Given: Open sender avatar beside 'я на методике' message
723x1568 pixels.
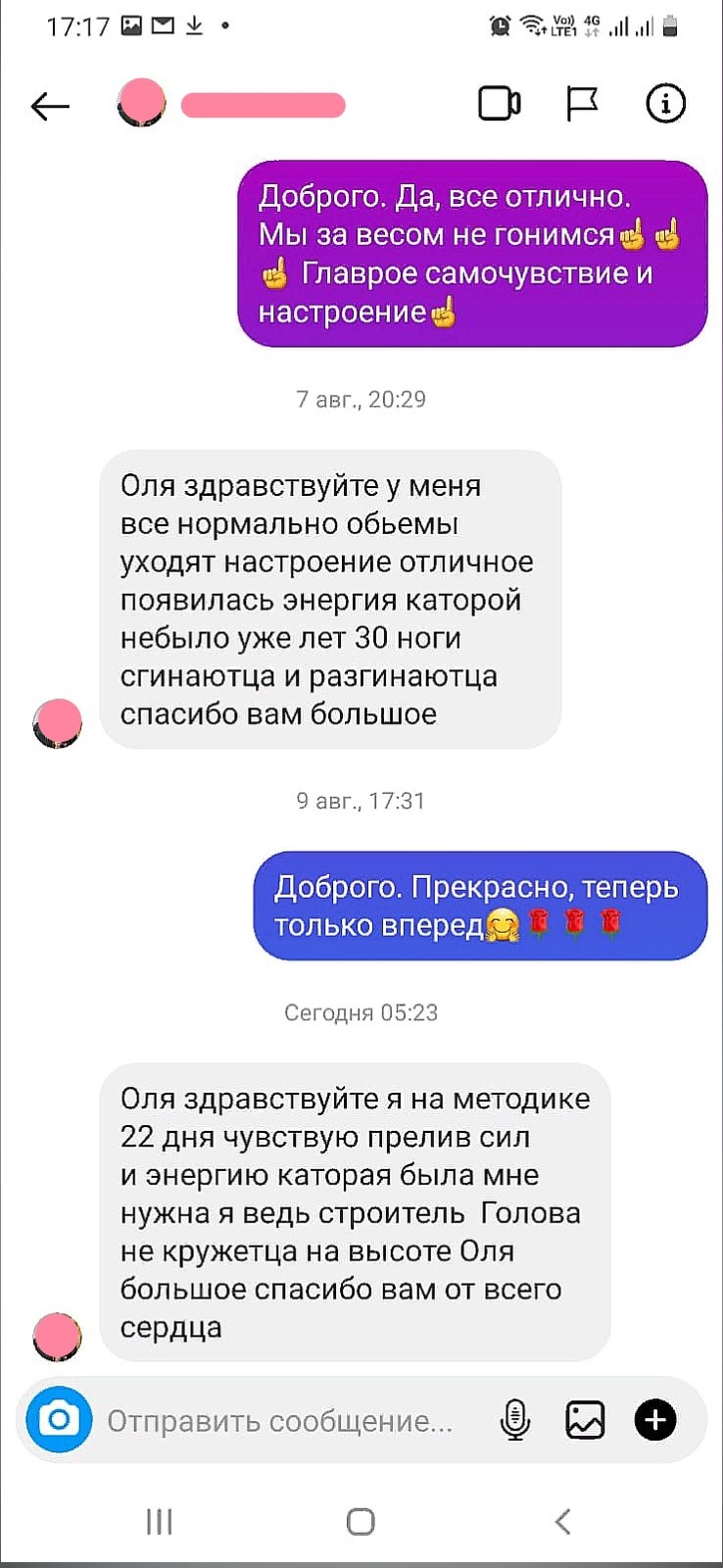Looking at the screenshot, I should click(x=58, y=1338).
